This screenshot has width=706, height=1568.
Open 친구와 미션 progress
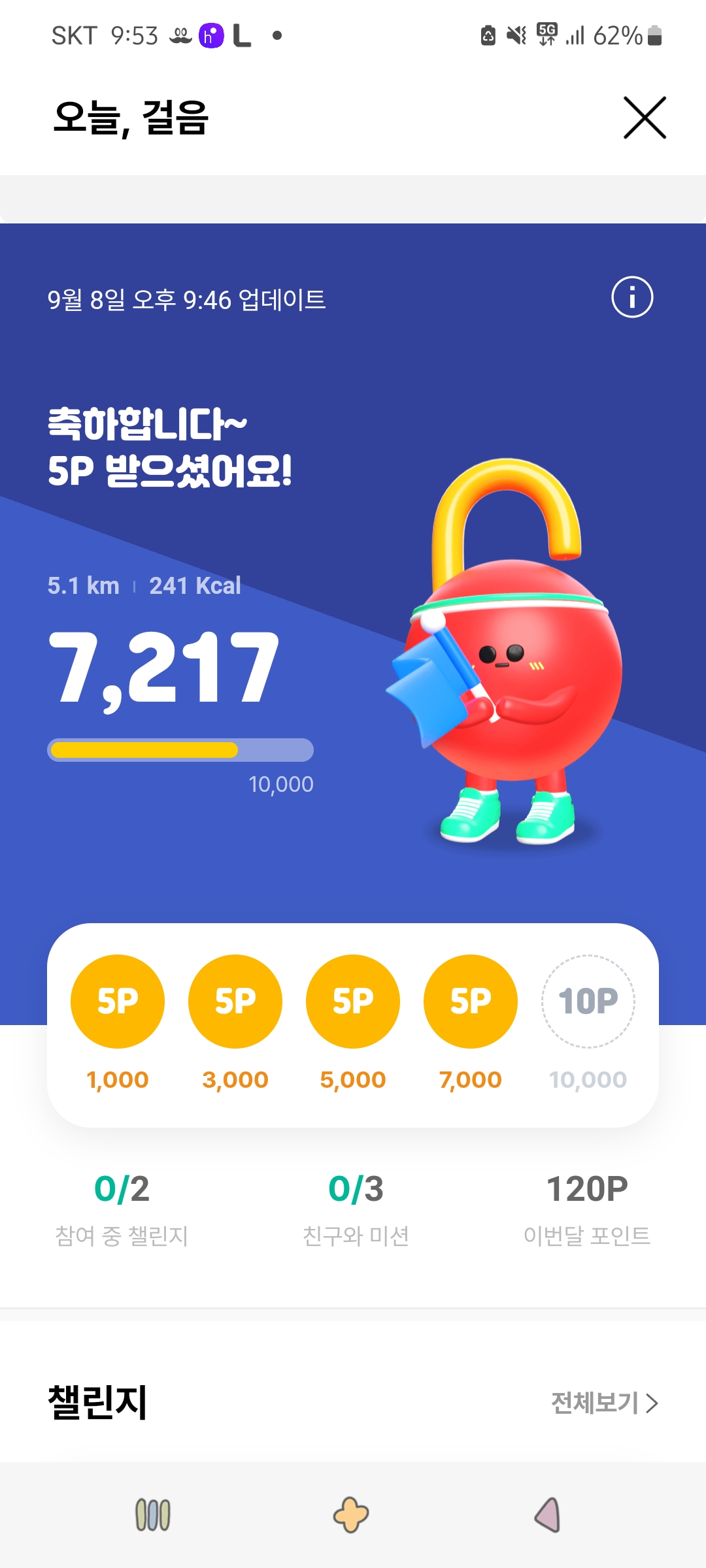(x=356, y=1207)
